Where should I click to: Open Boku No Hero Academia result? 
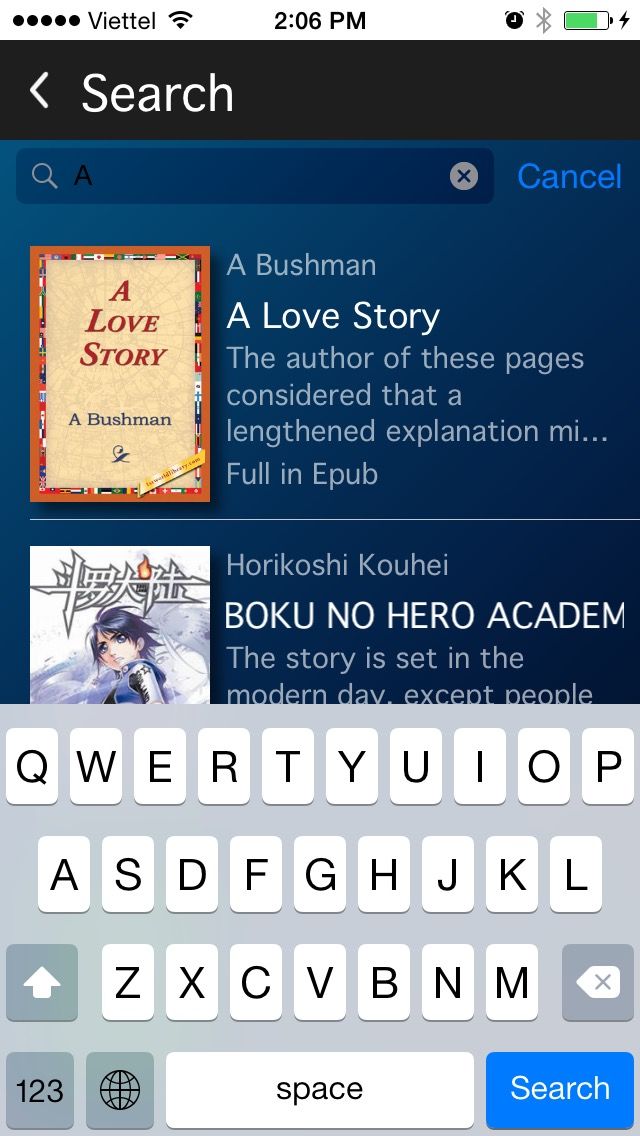pyautogui.click(x=424, y=616)
